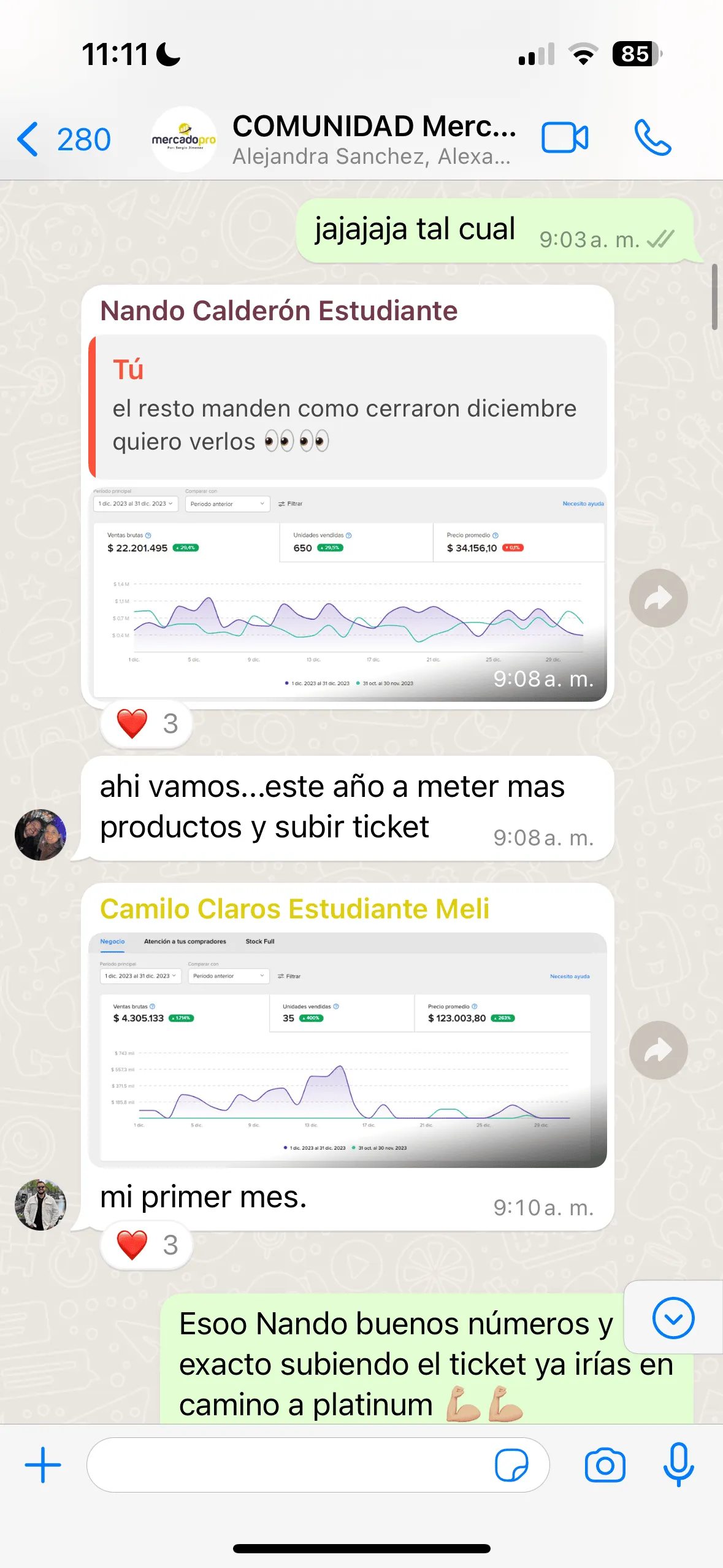This screenshot has width=723, height=1568.
Task: View heart reactions on Nando's image
Action: pos(147,724)
